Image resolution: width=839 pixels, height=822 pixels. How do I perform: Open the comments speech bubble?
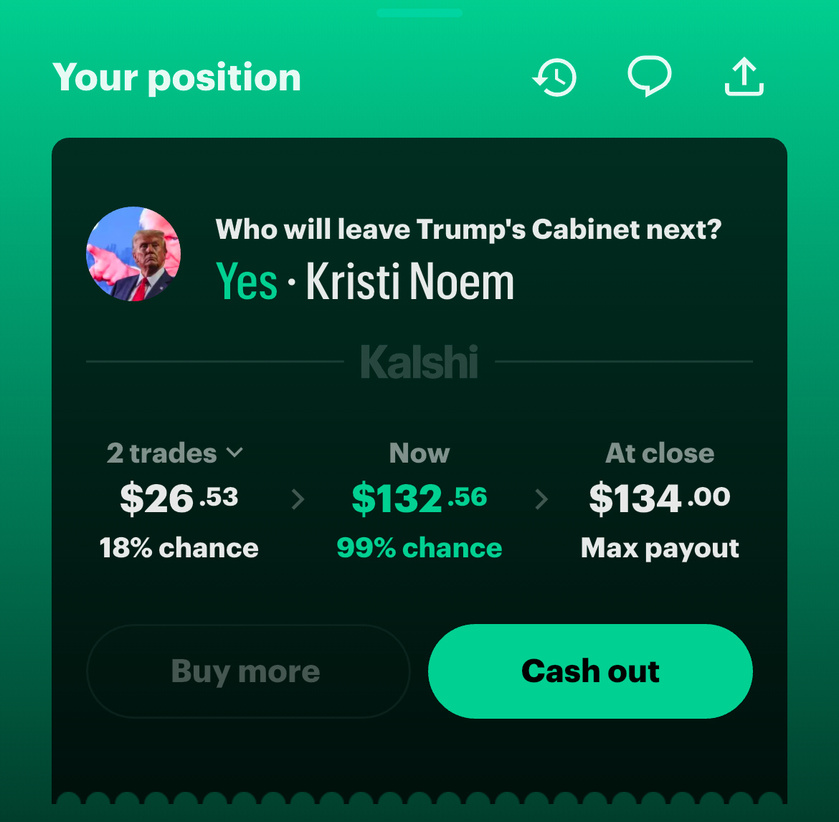click(649, 76)
